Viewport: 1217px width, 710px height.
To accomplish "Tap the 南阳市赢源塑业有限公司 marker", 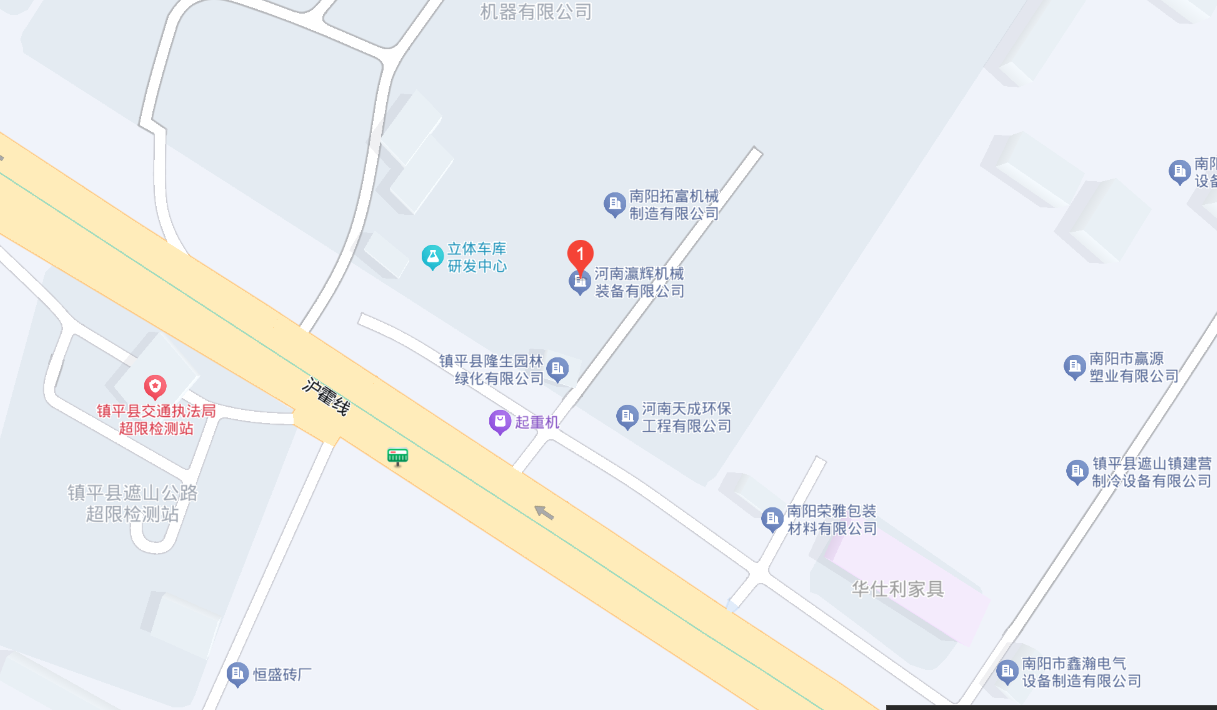I will tap(1074, 367).
